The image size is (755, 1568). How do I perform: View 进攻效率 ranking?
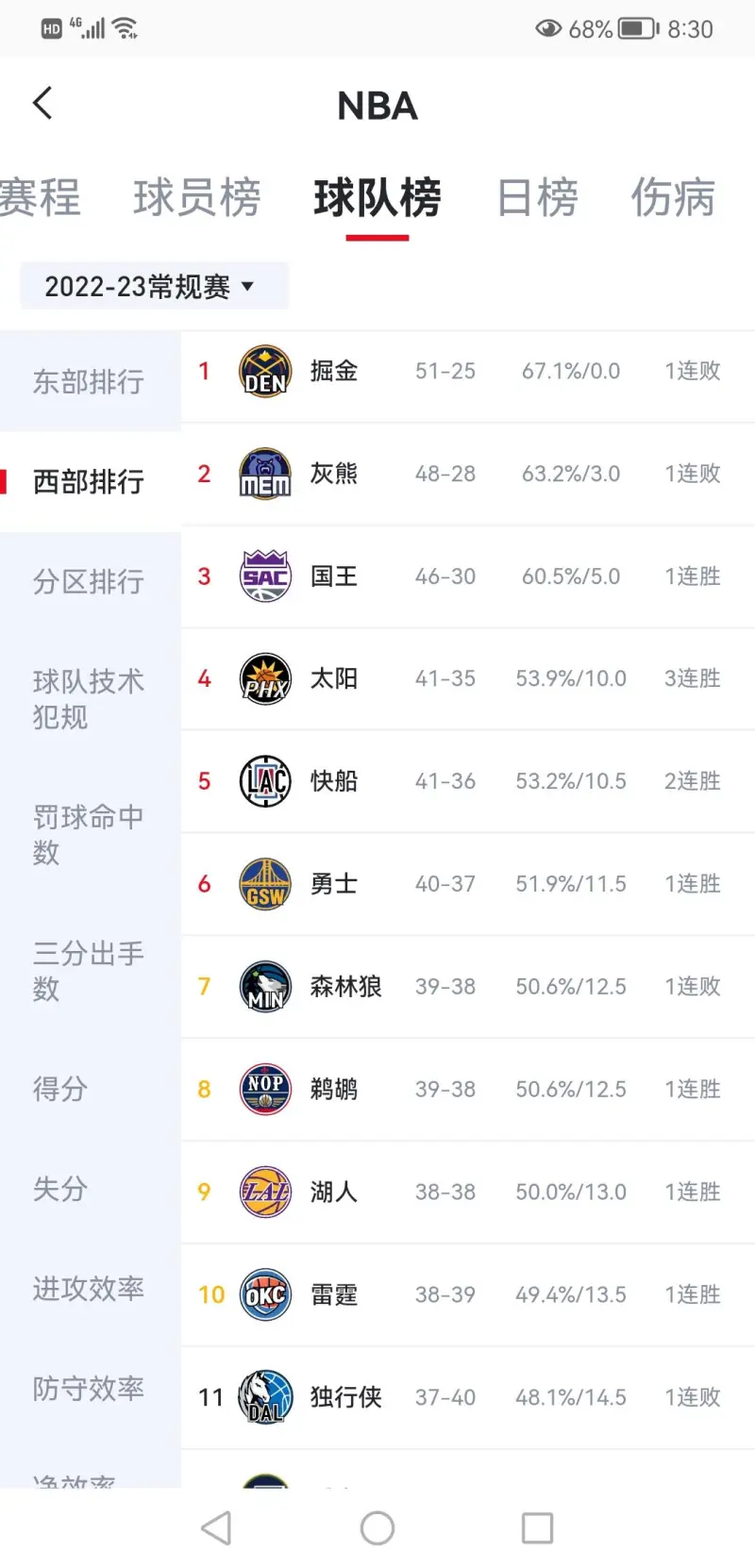point(91,1288)
